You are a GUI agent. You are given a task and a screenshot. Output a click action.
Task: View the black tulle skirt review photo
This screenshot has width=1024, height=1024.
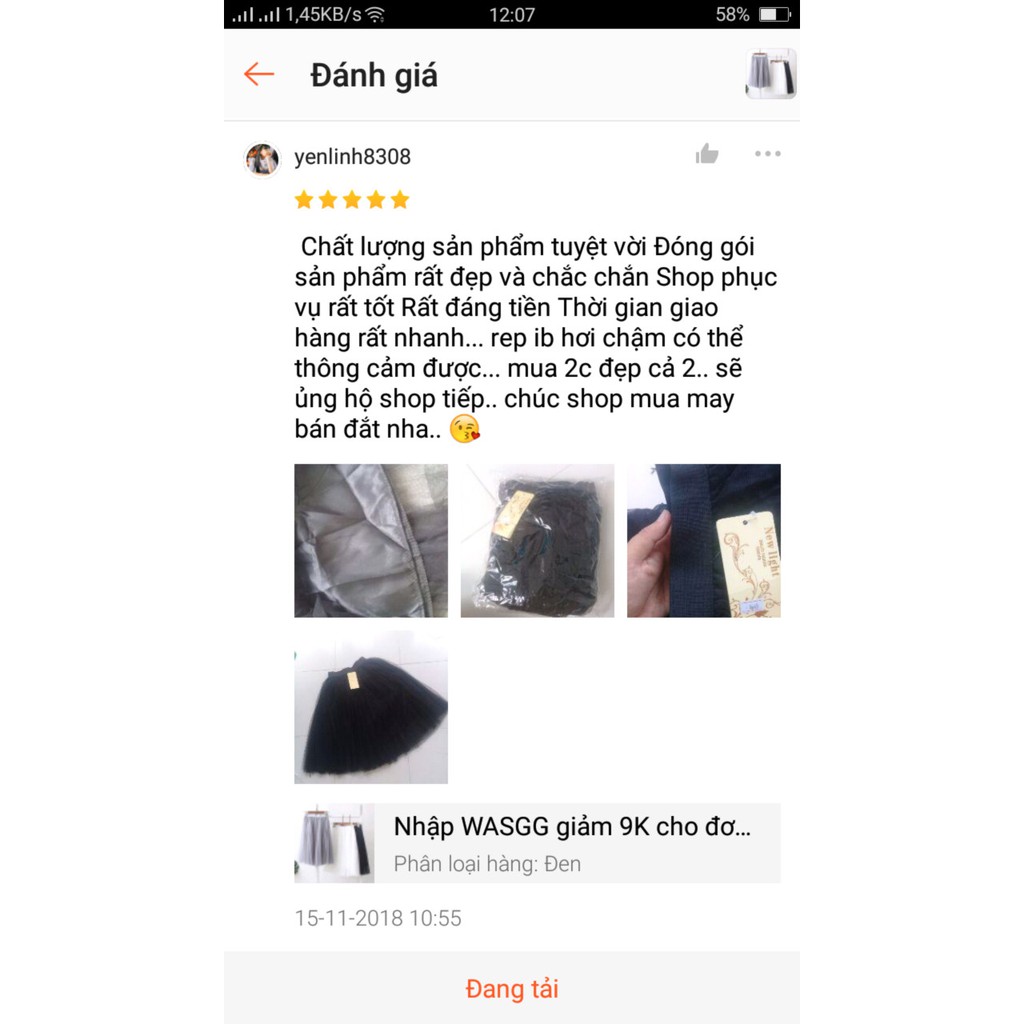pos(371,707)
